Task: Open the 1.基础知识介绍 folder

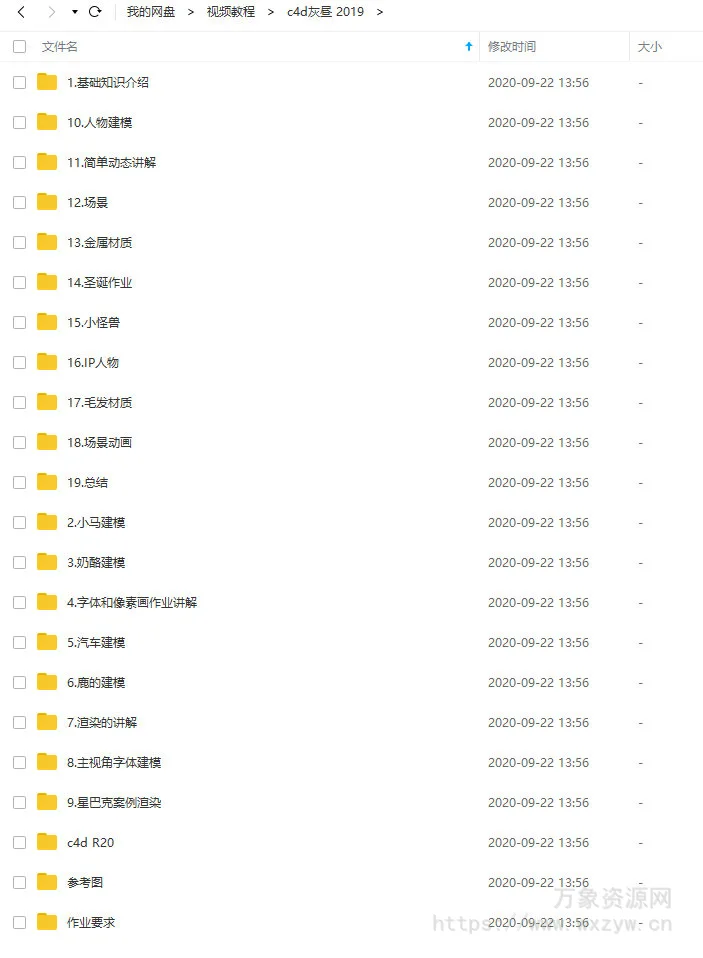Action: pyautogui.click(x=108, y=83)
